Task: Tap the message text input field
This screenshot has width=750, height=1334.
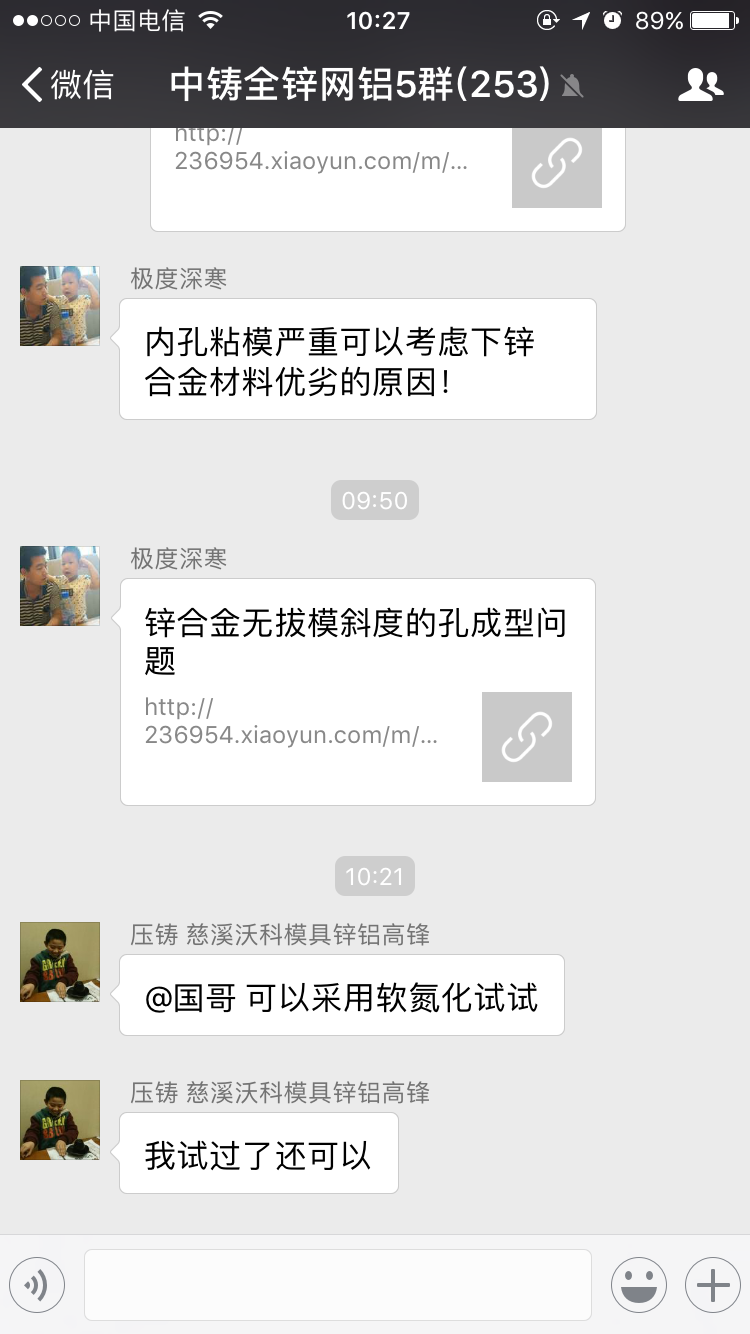Action: coord(338,1284)
